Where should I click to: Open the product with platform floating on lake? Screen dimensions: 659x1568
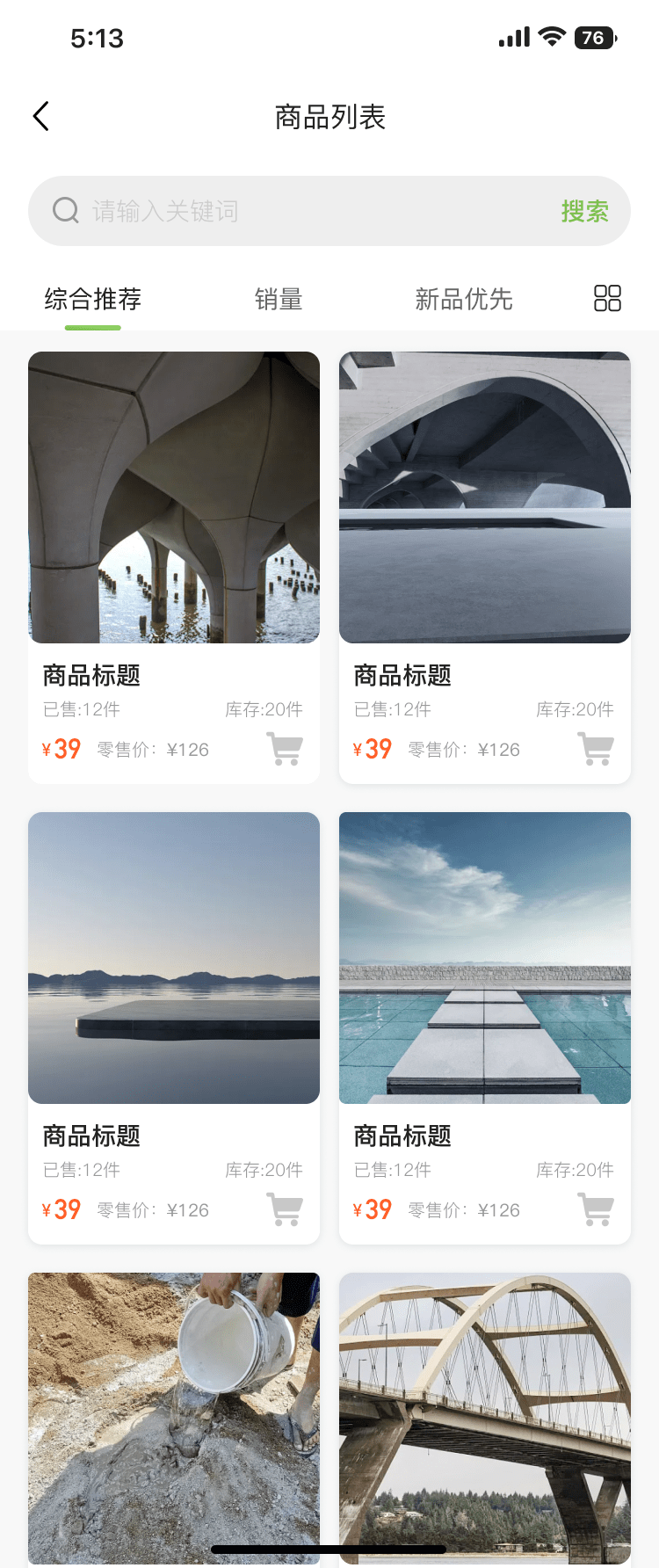click(x=174, y=958)
